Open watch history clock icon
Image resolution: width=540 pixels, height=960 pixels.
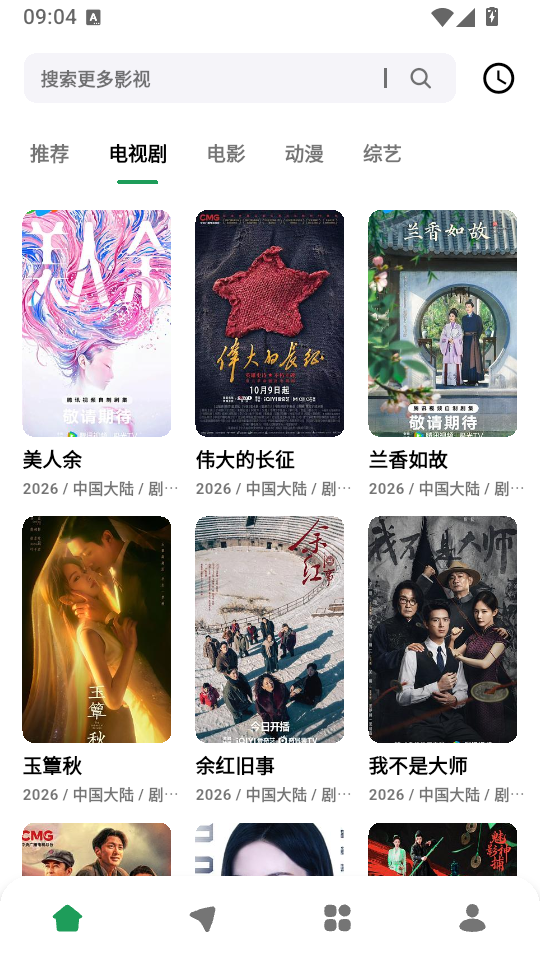tap(498, 78)
